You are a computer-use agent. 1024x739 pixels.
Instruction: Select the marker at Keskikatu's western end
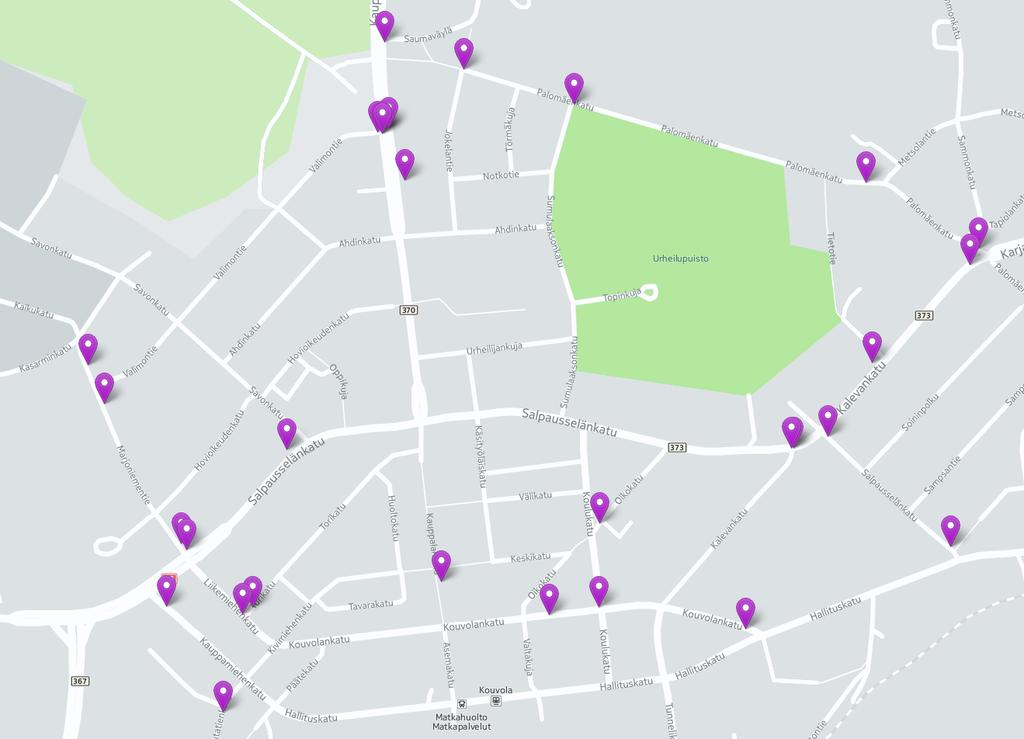click(x=441, y=564)
